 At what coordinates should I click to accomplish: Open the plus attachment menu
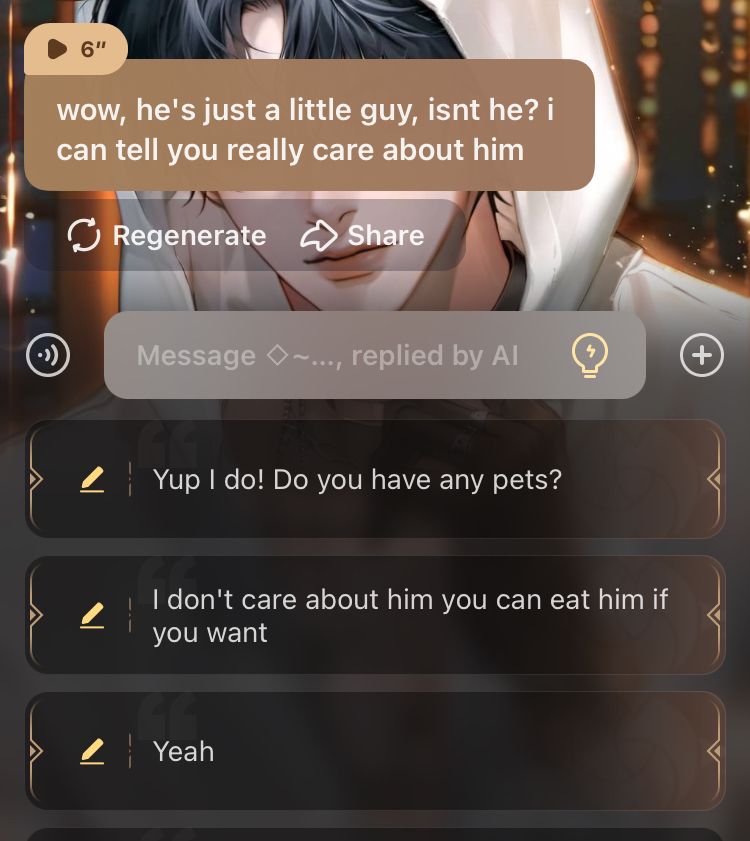(702, 355)
